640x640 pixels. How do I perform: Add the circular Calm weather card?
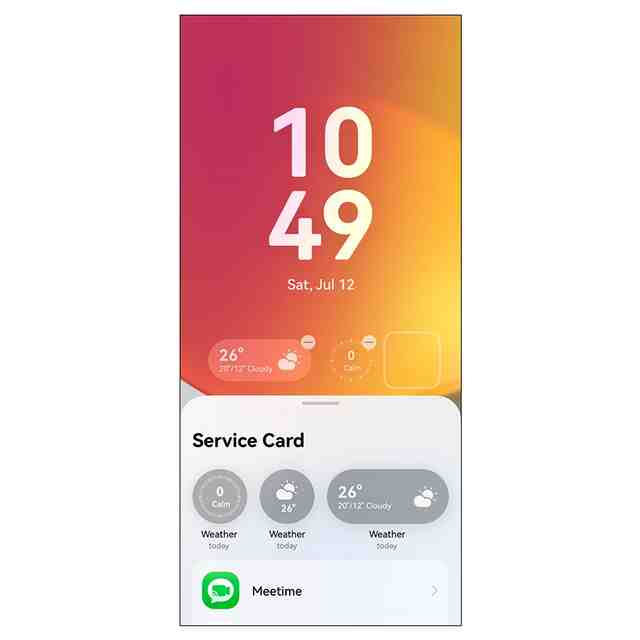click(x=219, y=497)
